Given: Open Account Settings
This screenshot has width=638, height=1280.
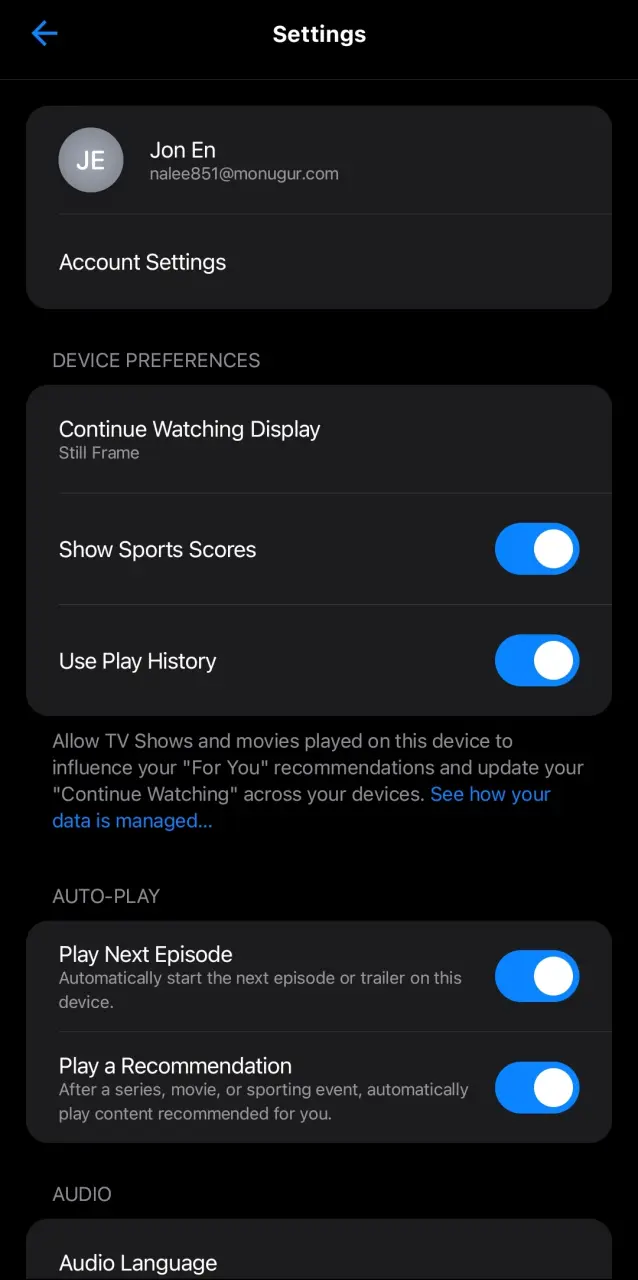Looking at the screenshot, I should [318, 262].
